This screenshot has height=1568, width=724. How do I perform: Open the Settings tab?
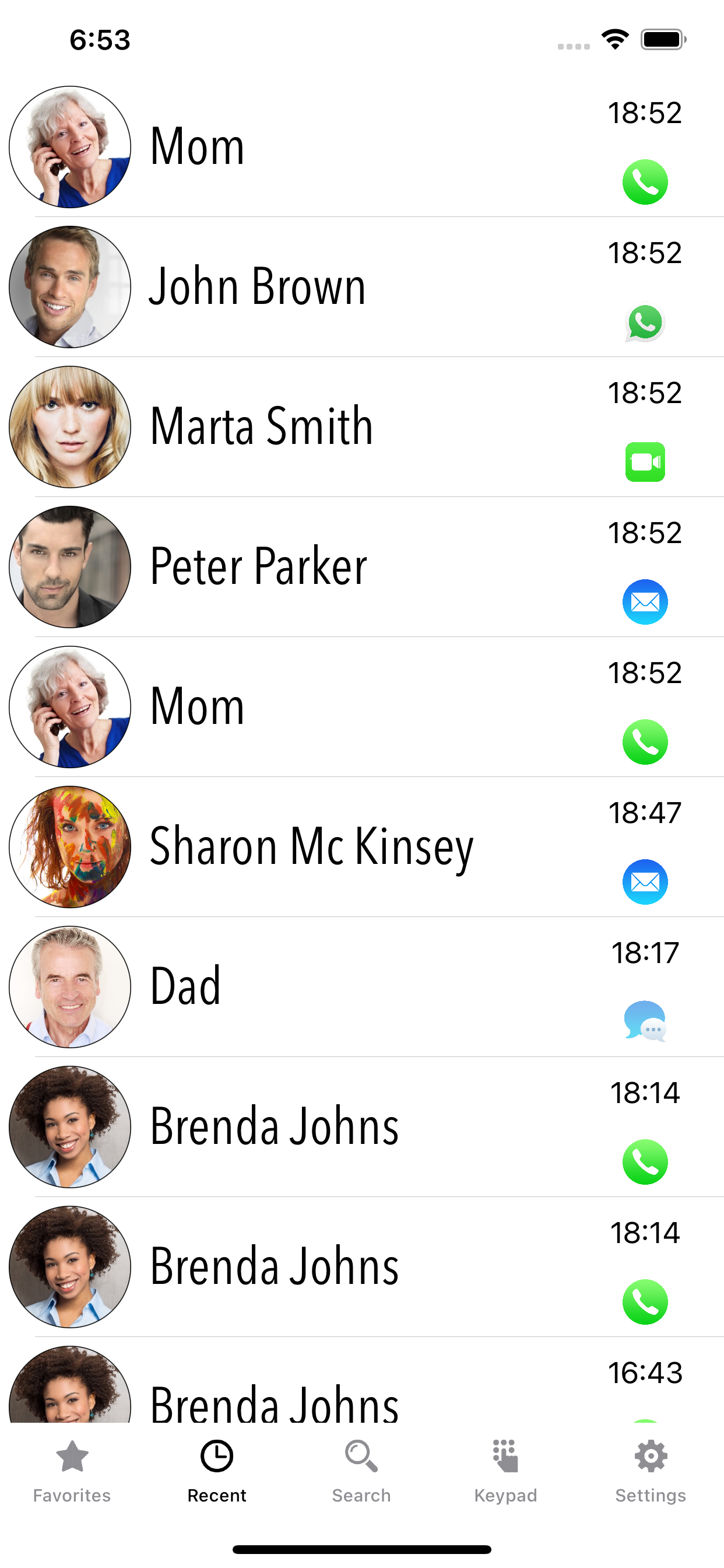[x=651, y=1471]
